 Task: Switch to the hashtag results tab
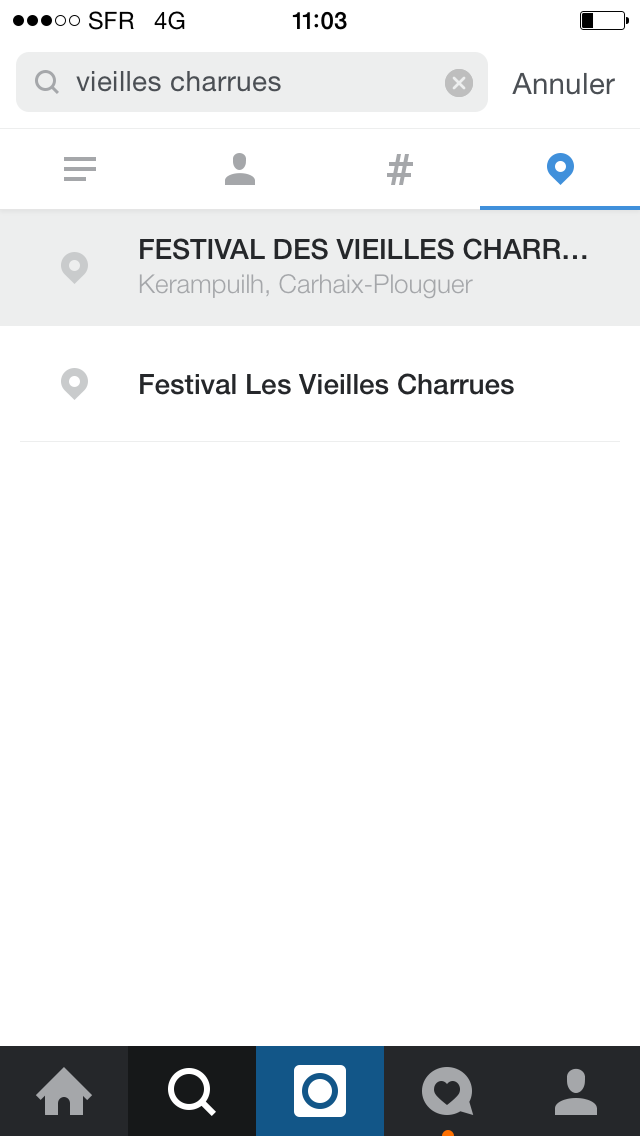click(x=400, y=170)
